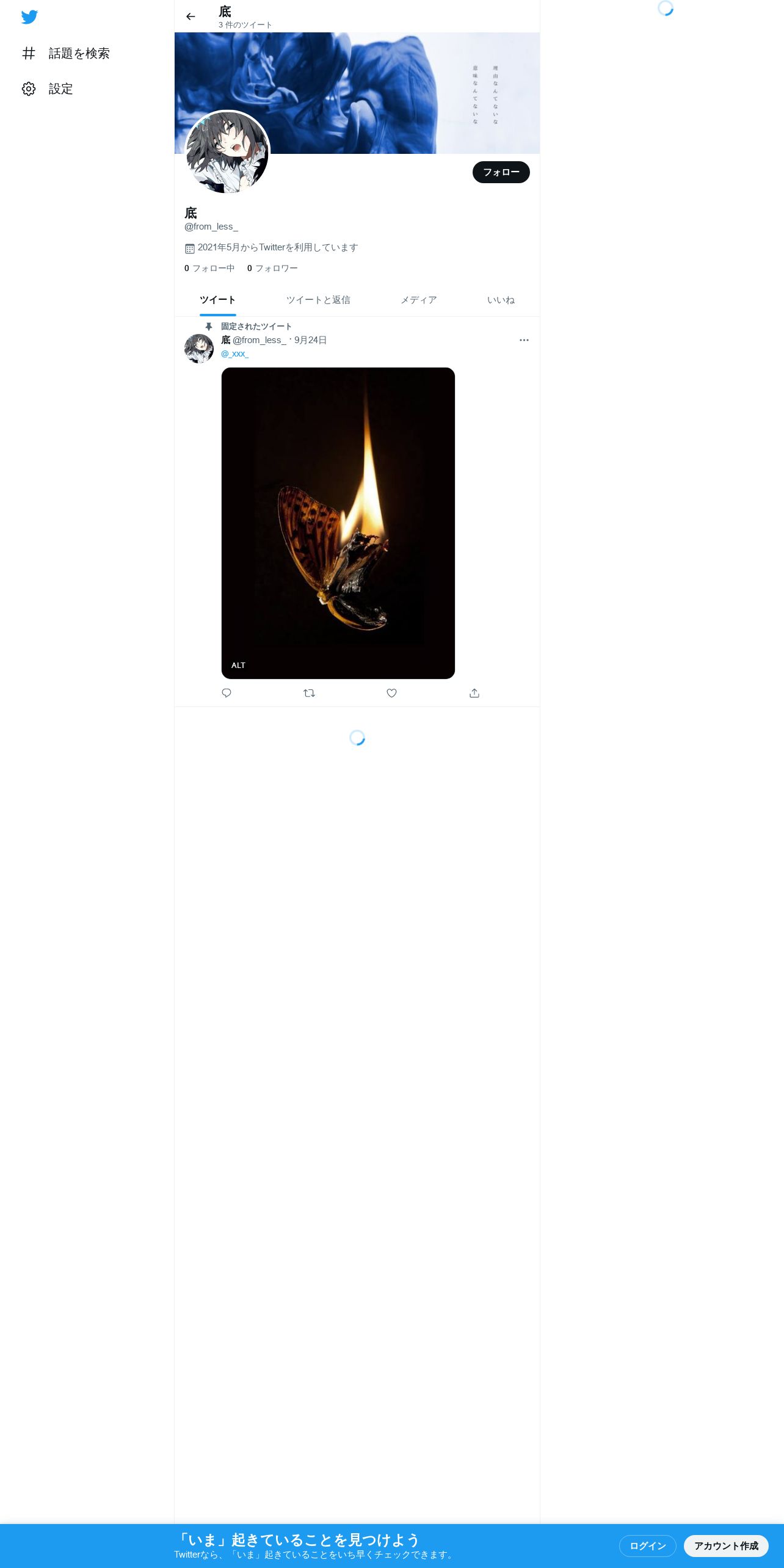Retweet the pinned tweet
The height and width of the screenshot is (1568, 784).
pyautogui.click(x=309, y=693)
